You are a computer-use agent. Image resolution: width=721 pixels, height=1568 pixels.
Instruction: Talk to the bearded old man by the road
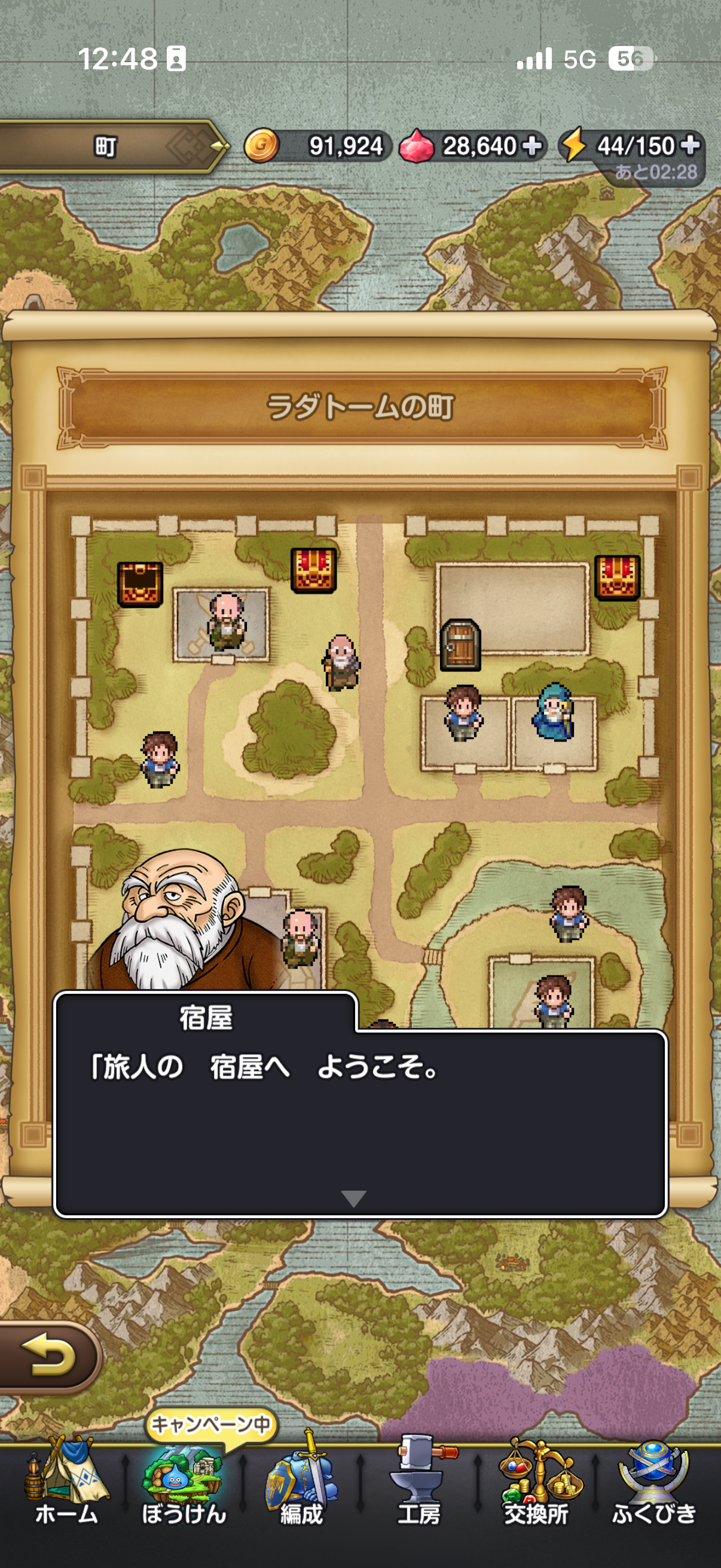(341, 662)
